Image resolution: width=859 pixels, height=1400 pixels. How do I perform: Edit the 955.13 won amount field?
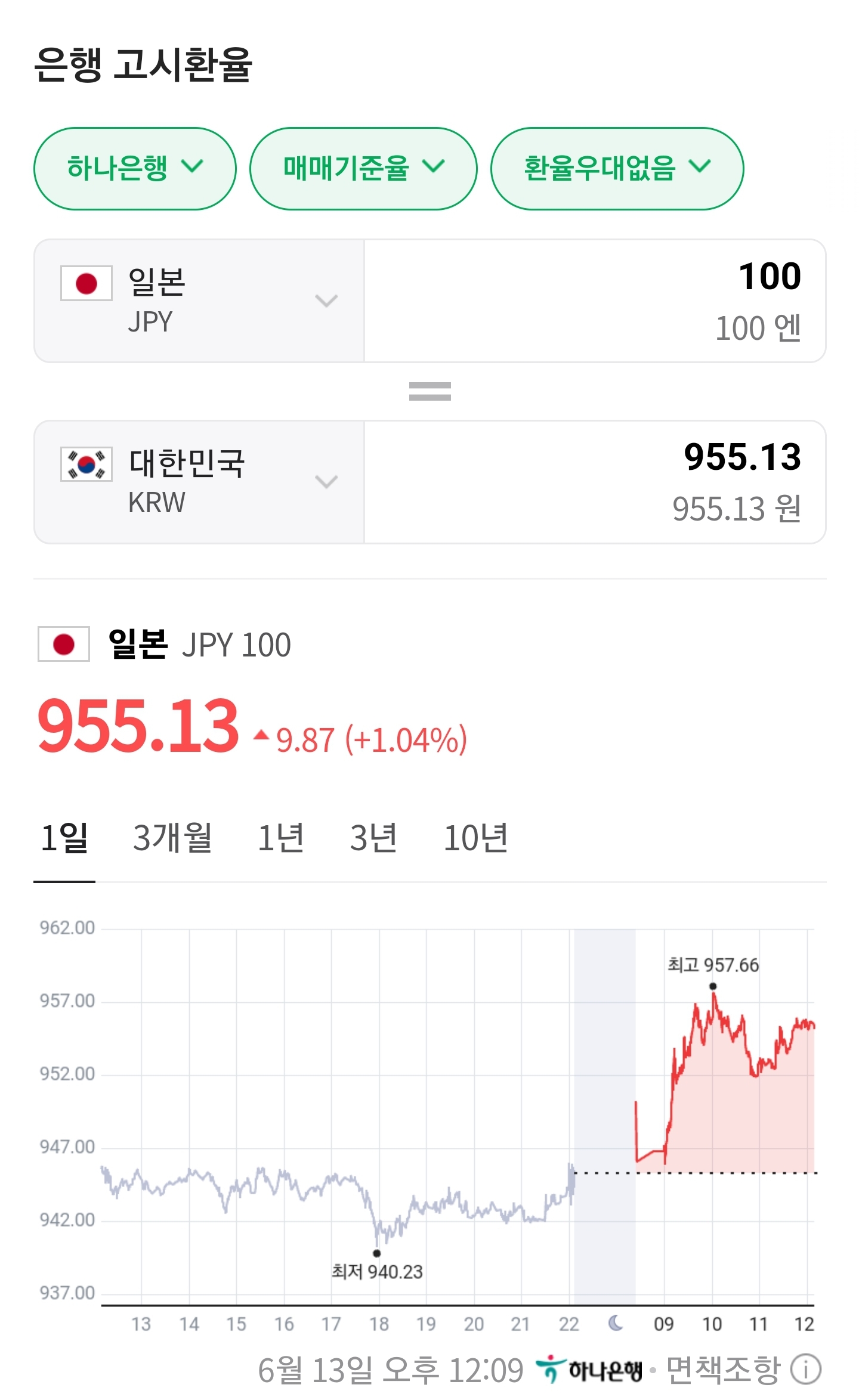tap(595, 482)
